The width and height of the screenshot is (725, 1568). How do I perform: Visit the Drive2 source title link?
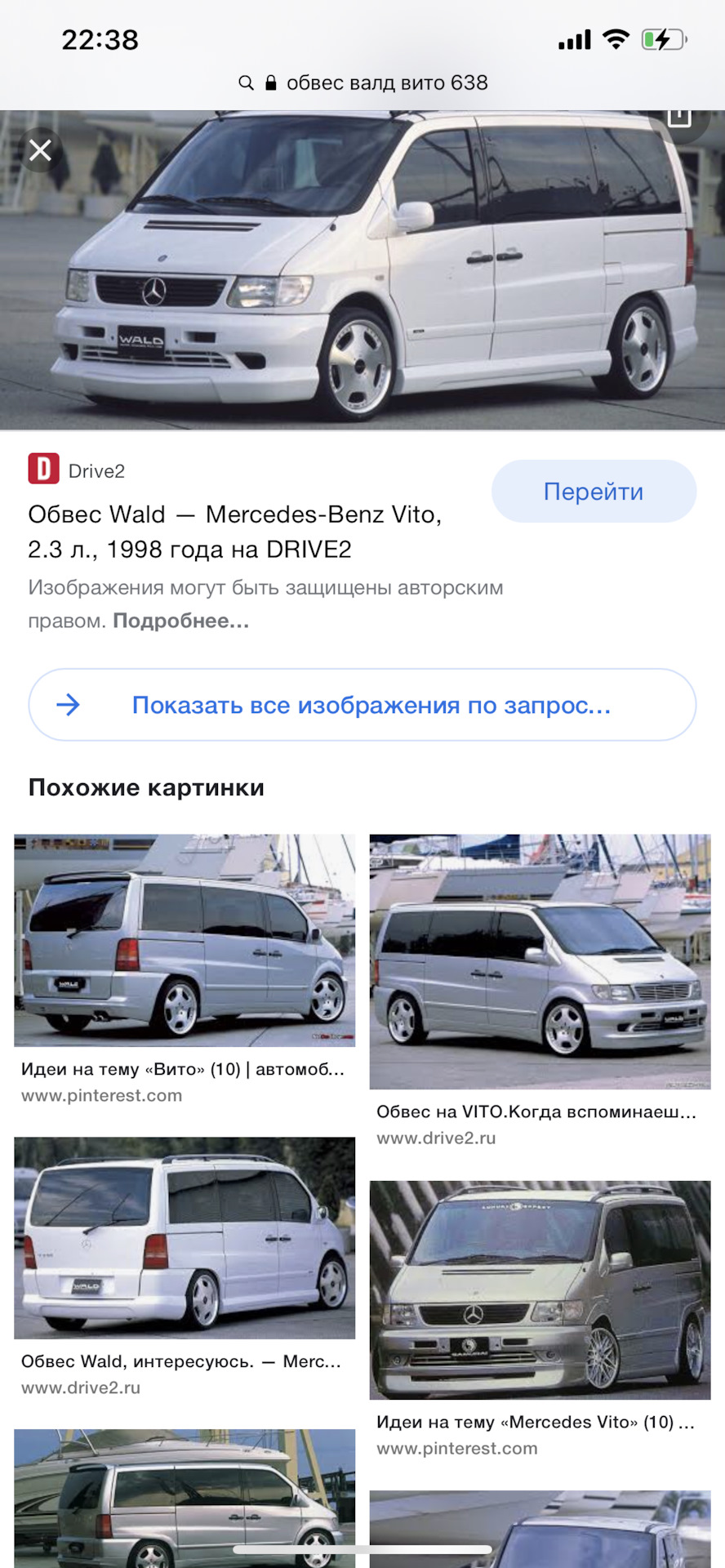coord(235,532)
